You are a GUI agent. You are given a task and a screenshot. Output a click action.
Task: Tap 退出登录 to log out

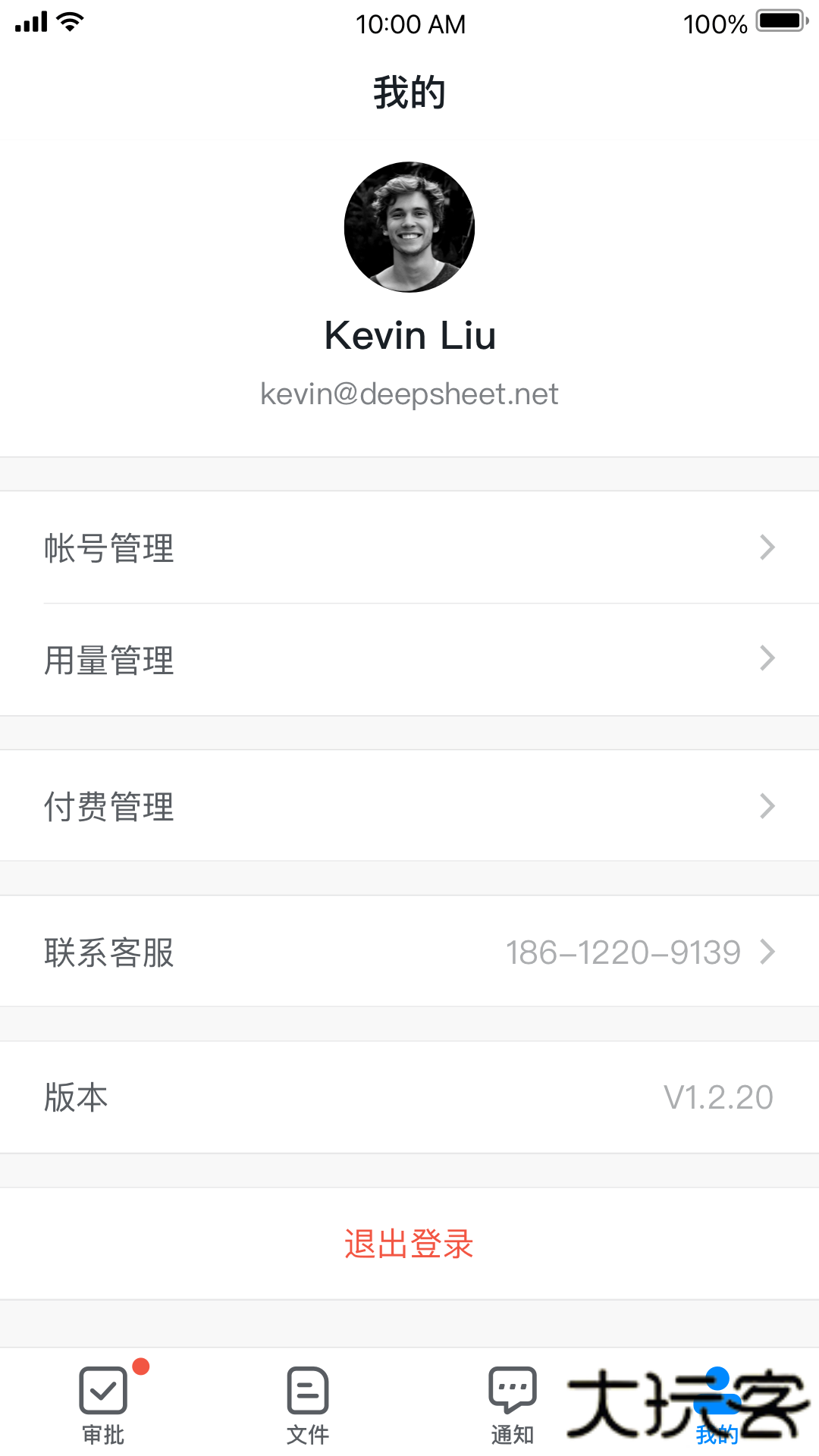coord(409,1244)
